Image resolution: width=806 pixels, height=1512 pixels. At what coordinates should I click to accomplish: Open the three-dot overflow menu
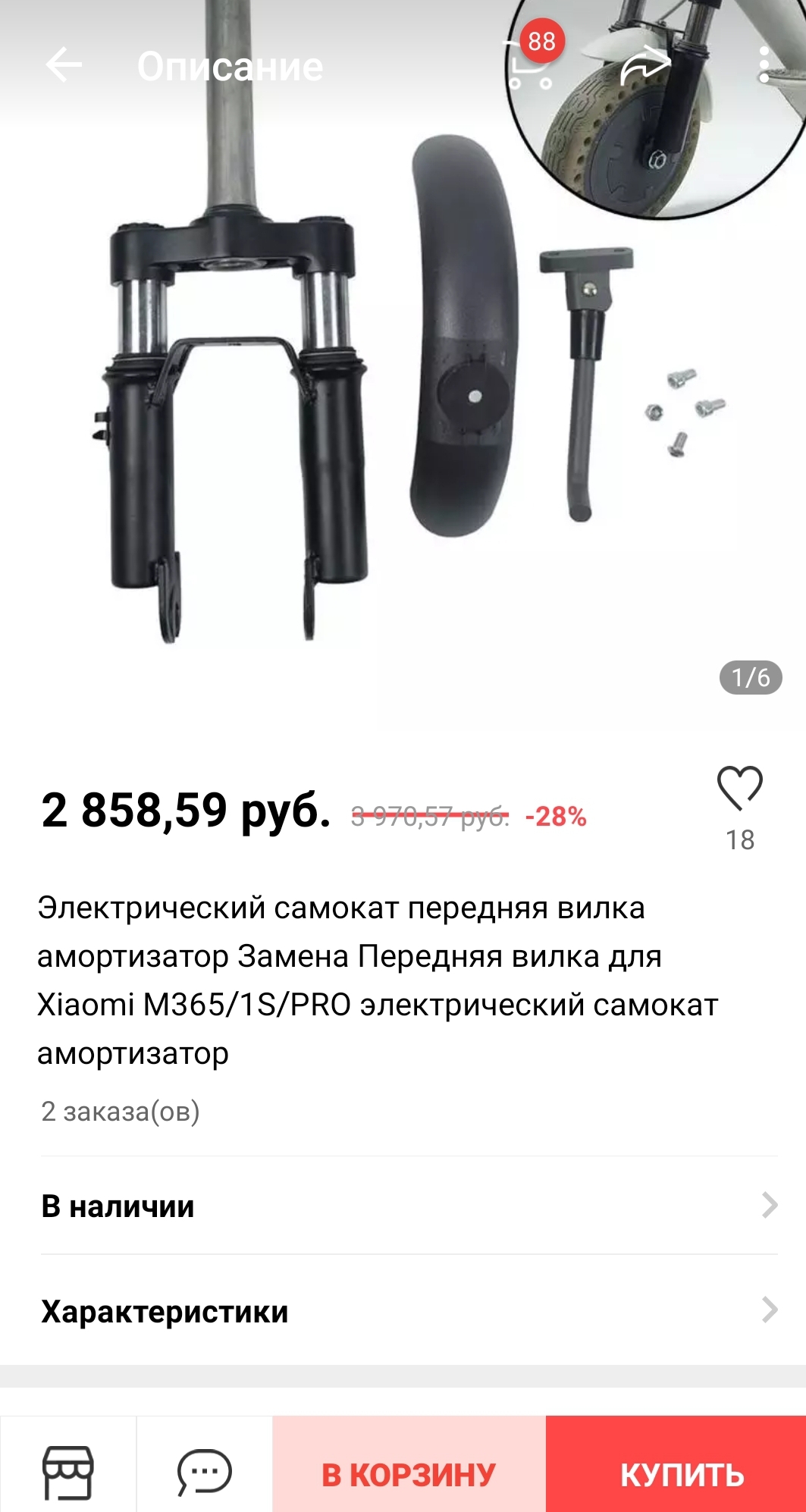tap(764, 65)
